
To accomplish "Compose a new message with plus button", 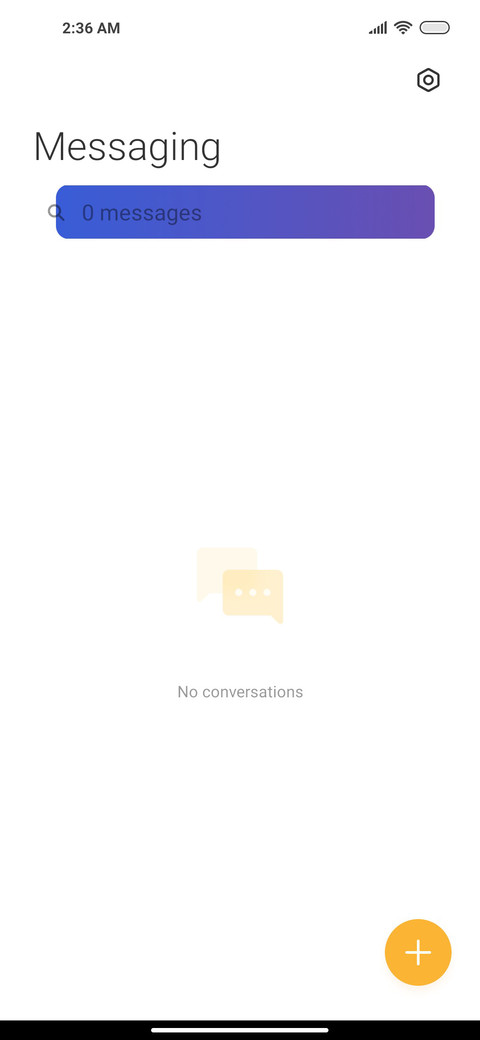I will point(418,952).
